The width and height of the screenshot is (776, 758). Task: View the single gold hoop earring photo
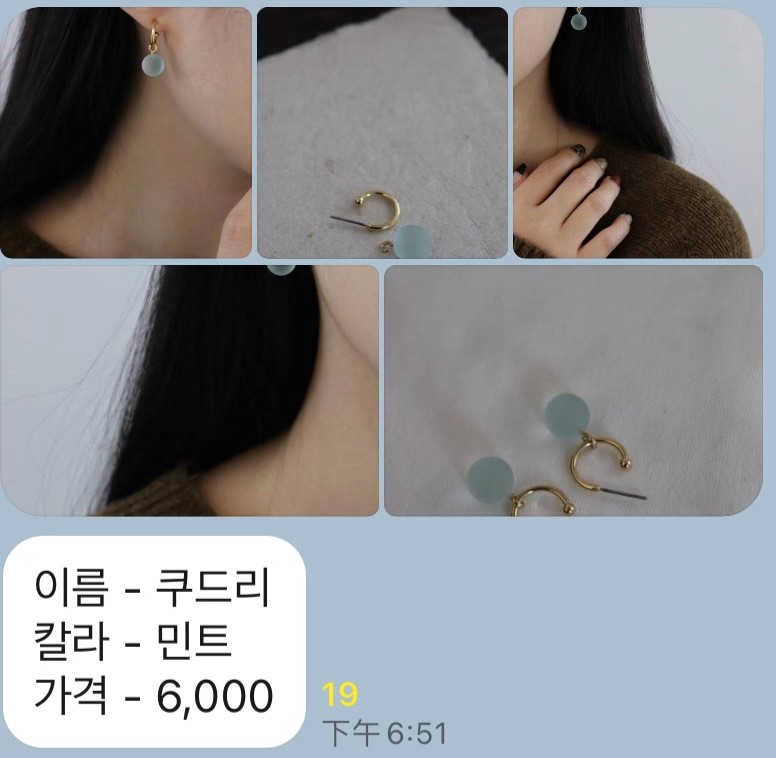382,132
